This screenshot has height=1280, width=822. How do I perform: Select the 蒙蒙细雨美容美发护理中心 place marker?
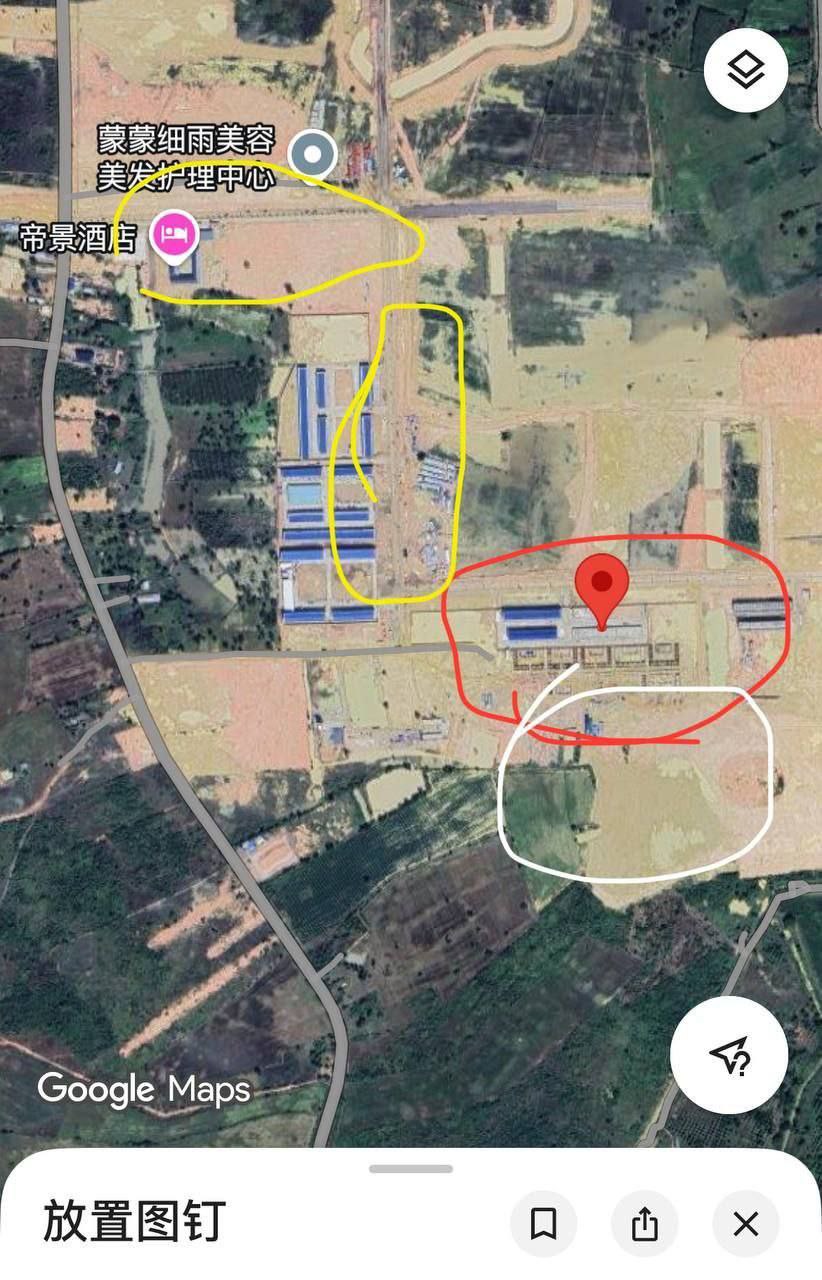[313, 155]
